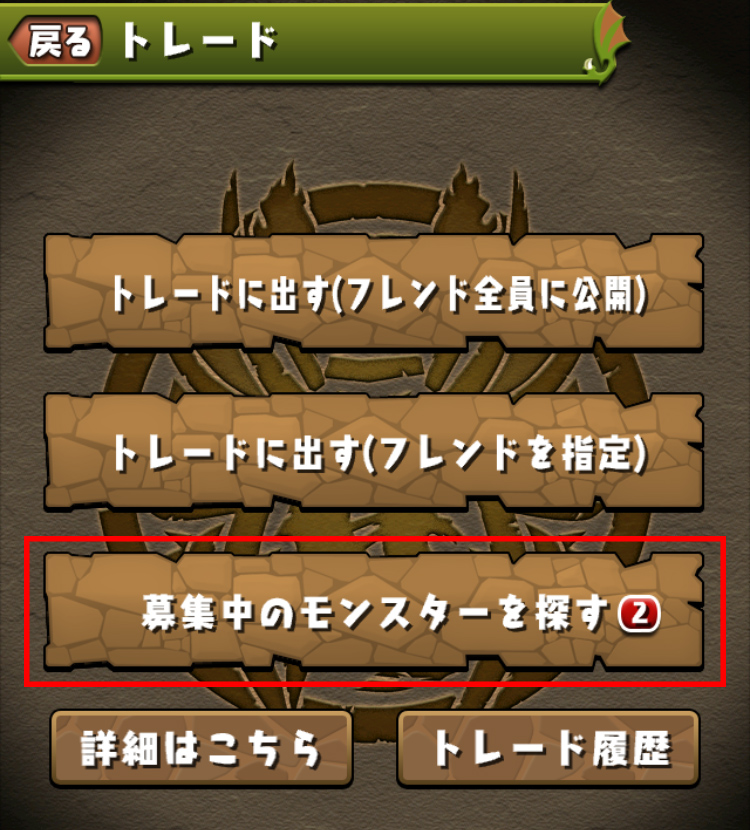This screenshot has width=750, height=830.
Task: Tap the 戻る back button
Action: click(x=57, y=41)
